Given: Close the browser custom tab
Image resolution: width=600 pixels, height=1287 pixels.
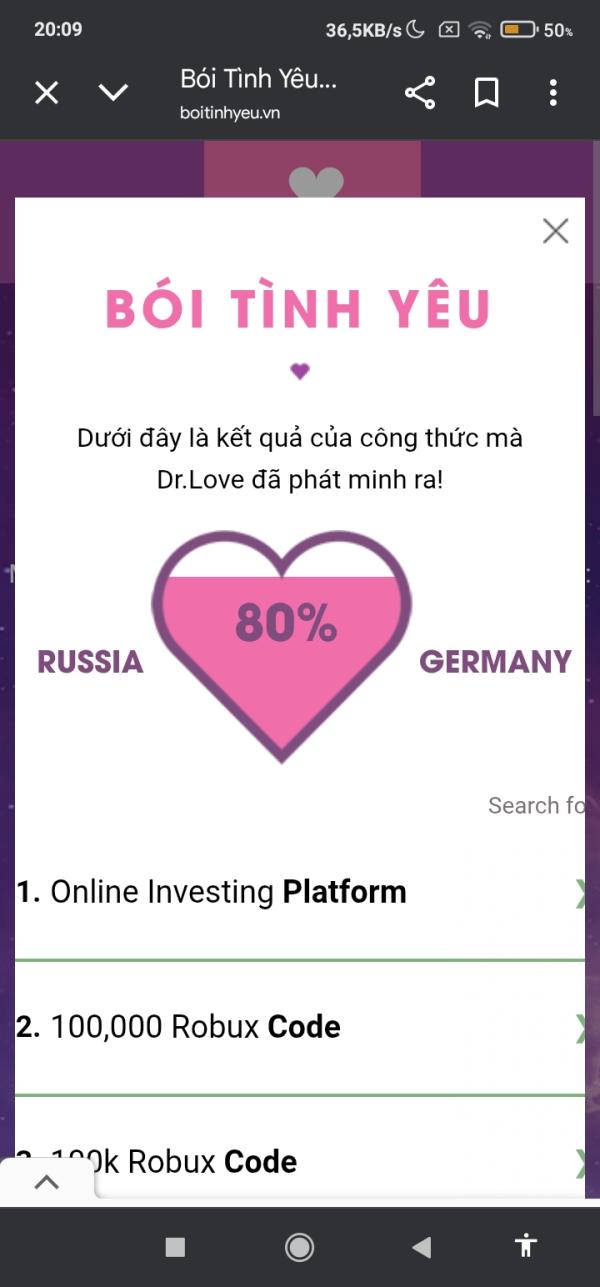Looking at the screenshot, I should 47,93.
